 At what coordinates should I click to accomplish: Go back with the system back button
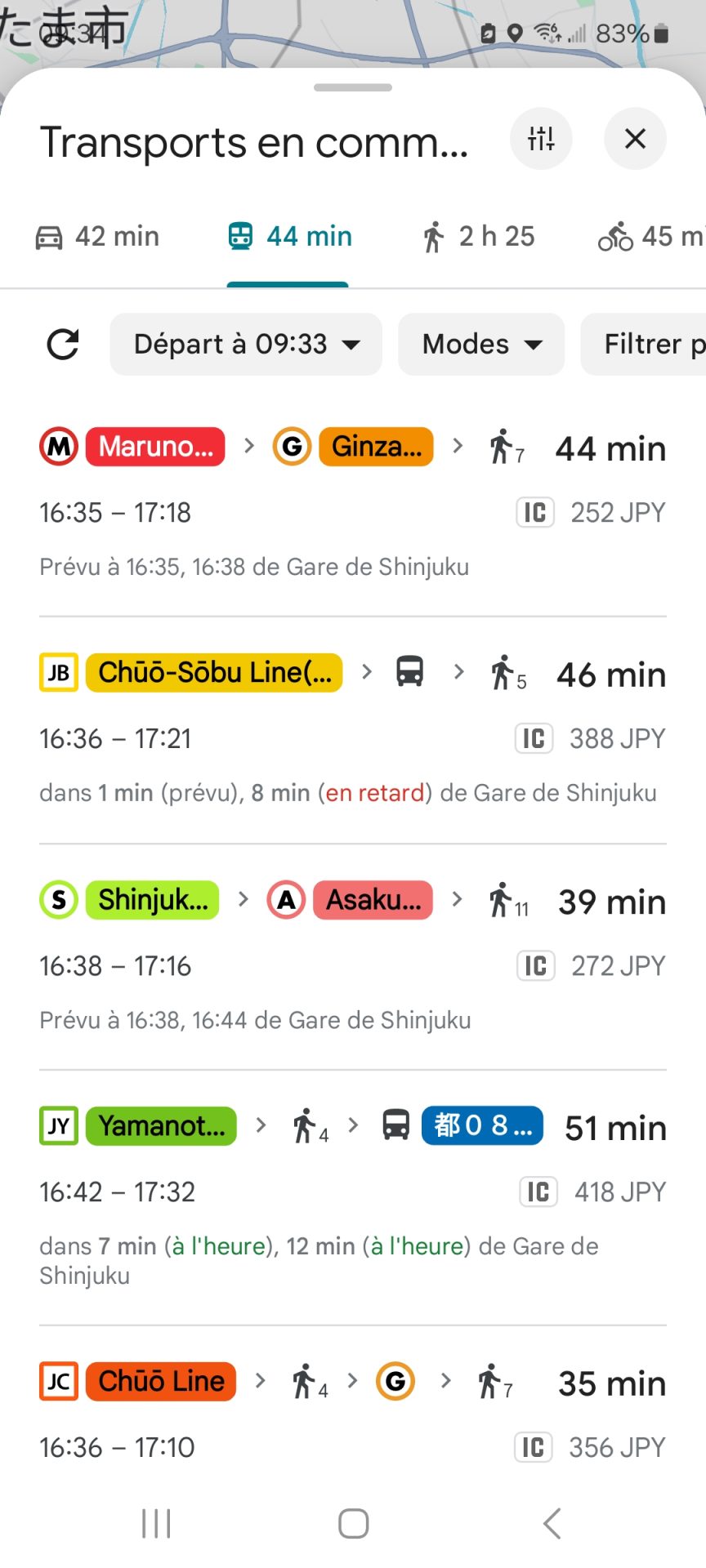point(552,1524)
